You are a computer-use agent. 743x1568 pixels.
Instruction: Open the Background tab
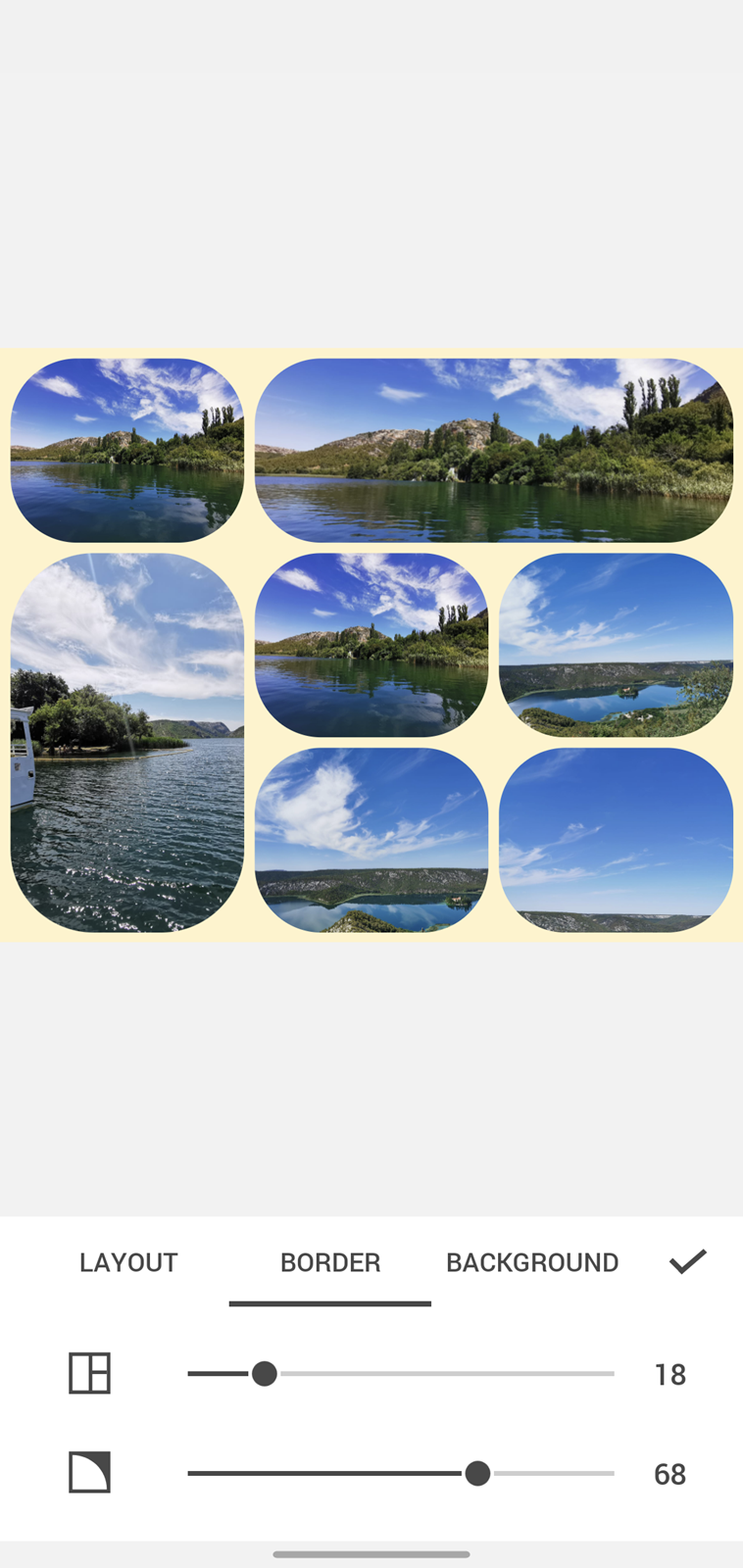(x=532, y=1262)
